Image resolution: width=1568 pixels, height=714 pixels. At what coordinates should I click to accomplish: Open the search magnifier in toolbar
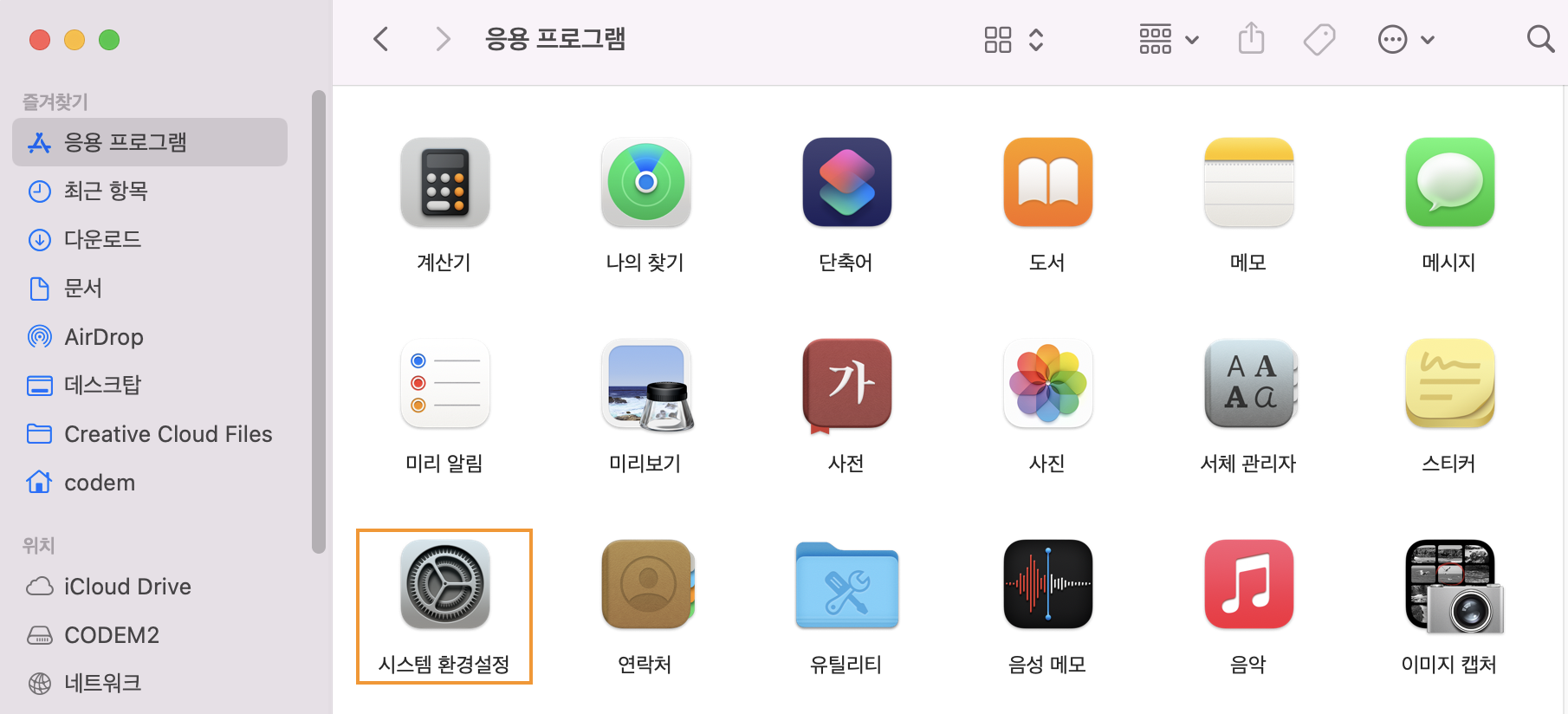(x=1539, y=39)
